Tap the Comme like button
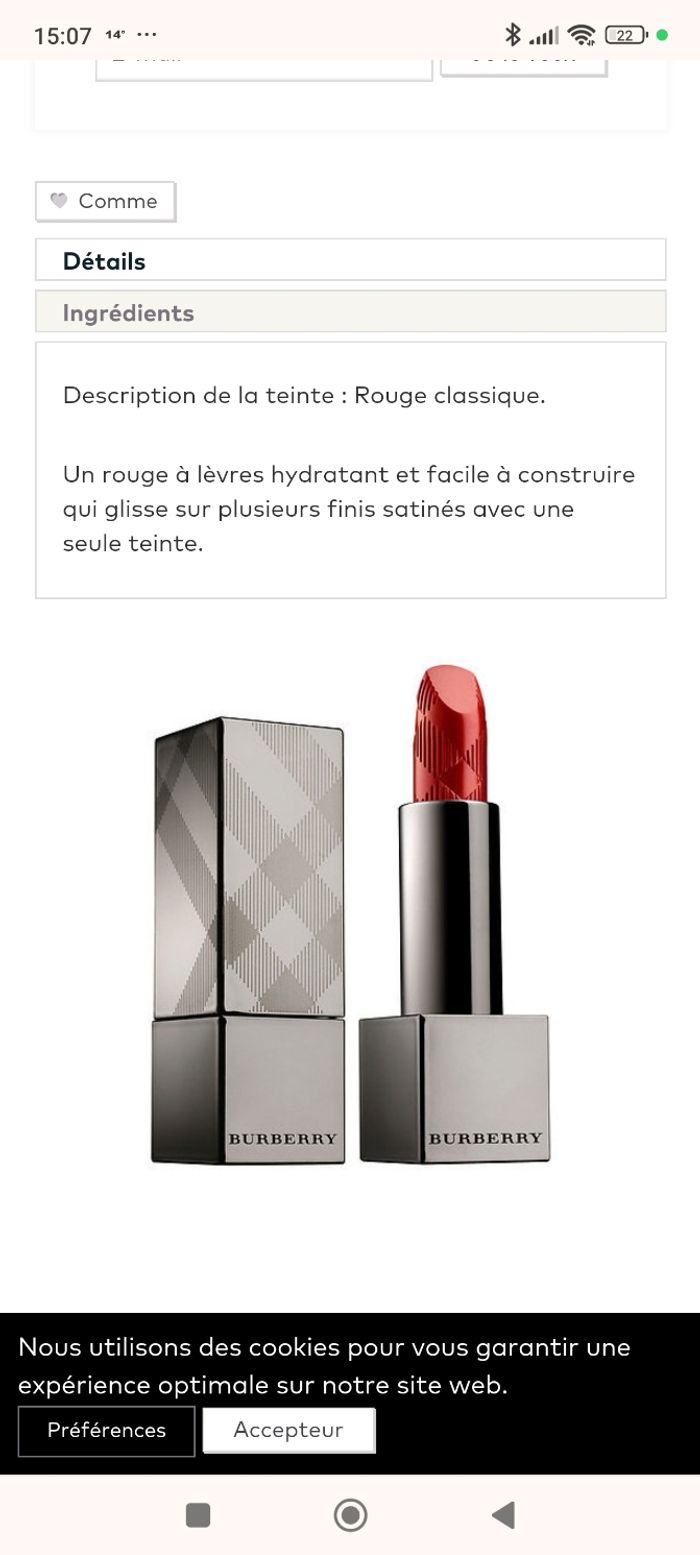This screenshot has width=700, height=1555. [105, 201]
